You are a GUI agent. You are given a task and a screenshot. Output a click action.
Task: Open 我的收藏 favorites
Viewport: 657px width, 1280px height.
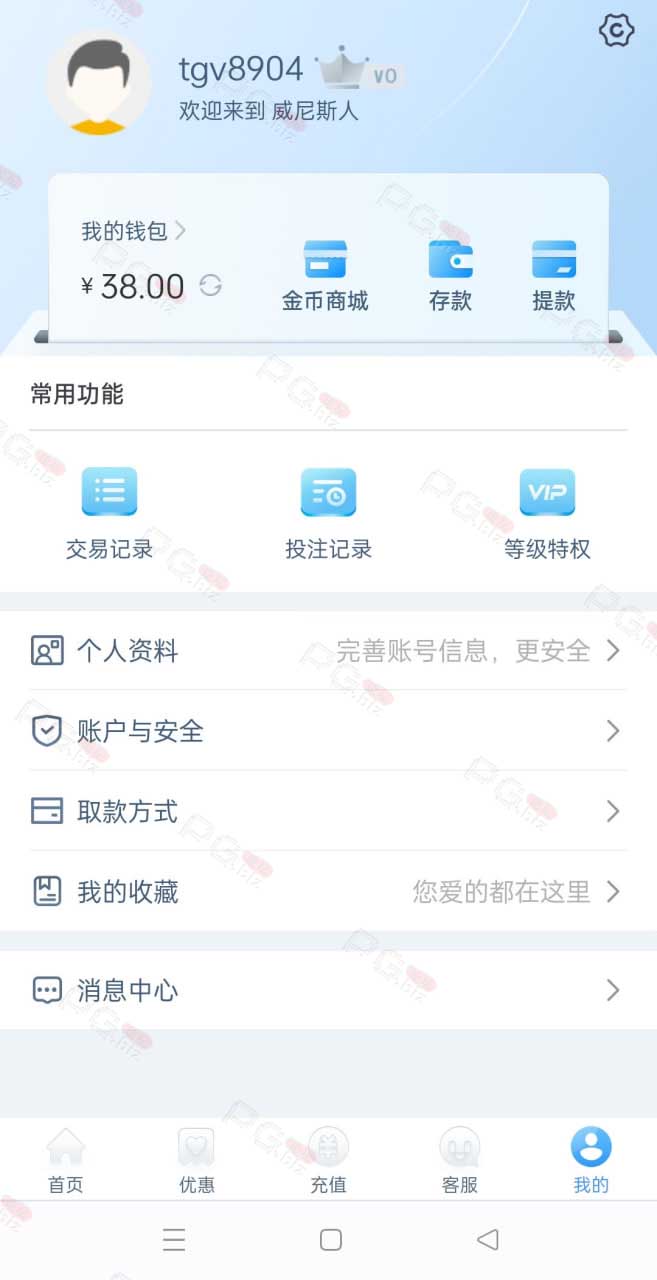point(328,891)
